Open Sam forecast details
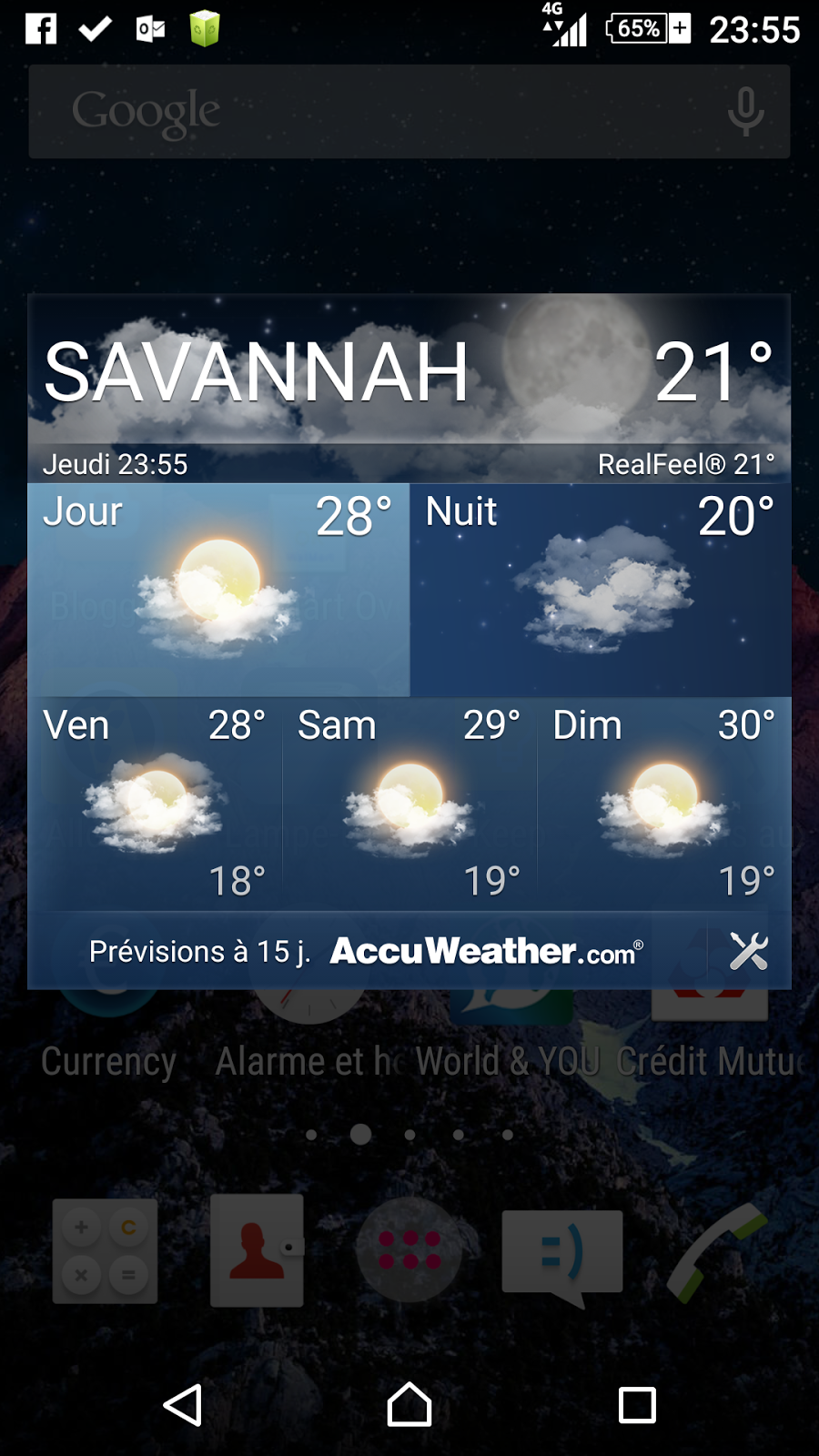Image resolution: width=819 pixels, height=1456 pixels. tap(409, 804)
